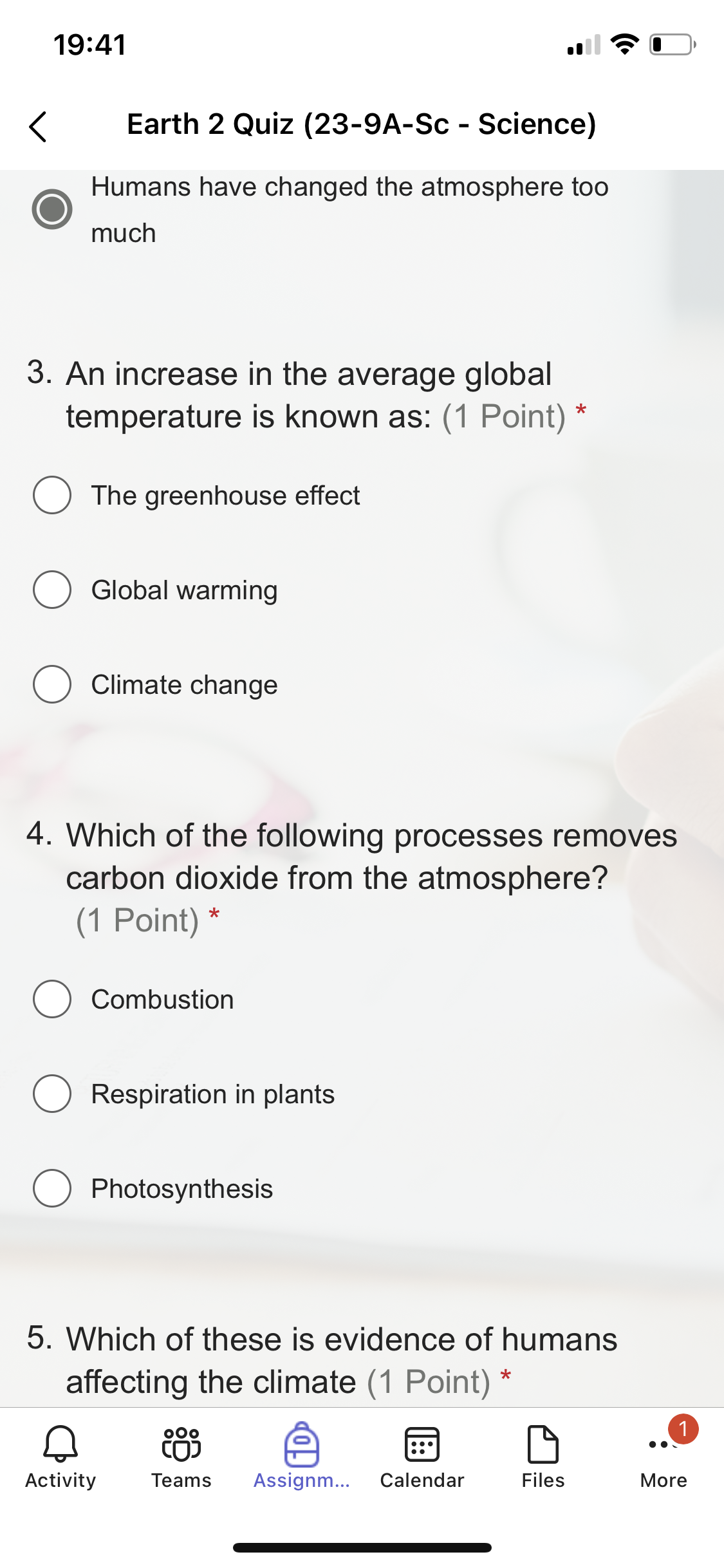The width and height of the screenshot is (724, 1568).
Task: Open the More menu
Action: [x=664, y=1457]
